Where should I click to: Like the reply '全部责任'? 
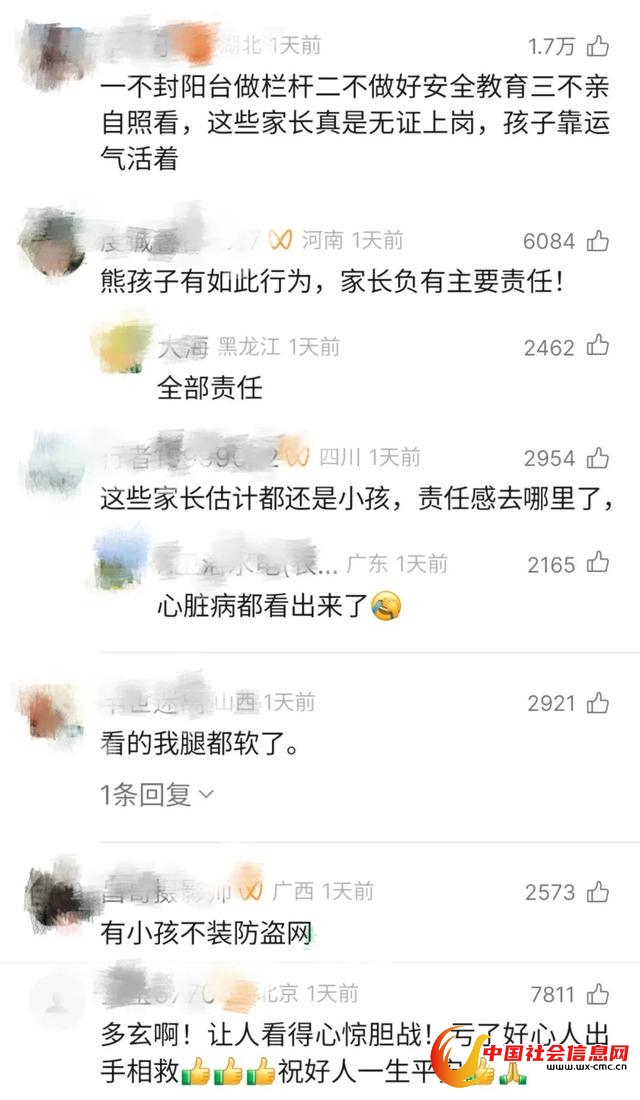[x=598, y=346]
